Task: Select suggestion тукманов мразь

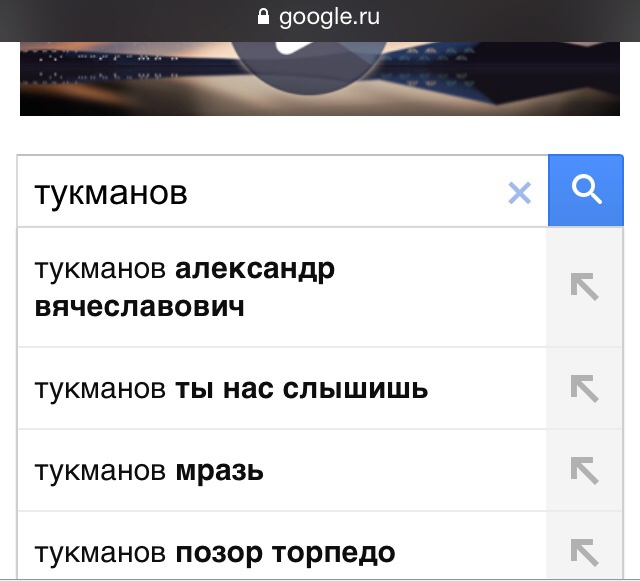Action: point(280,470)
